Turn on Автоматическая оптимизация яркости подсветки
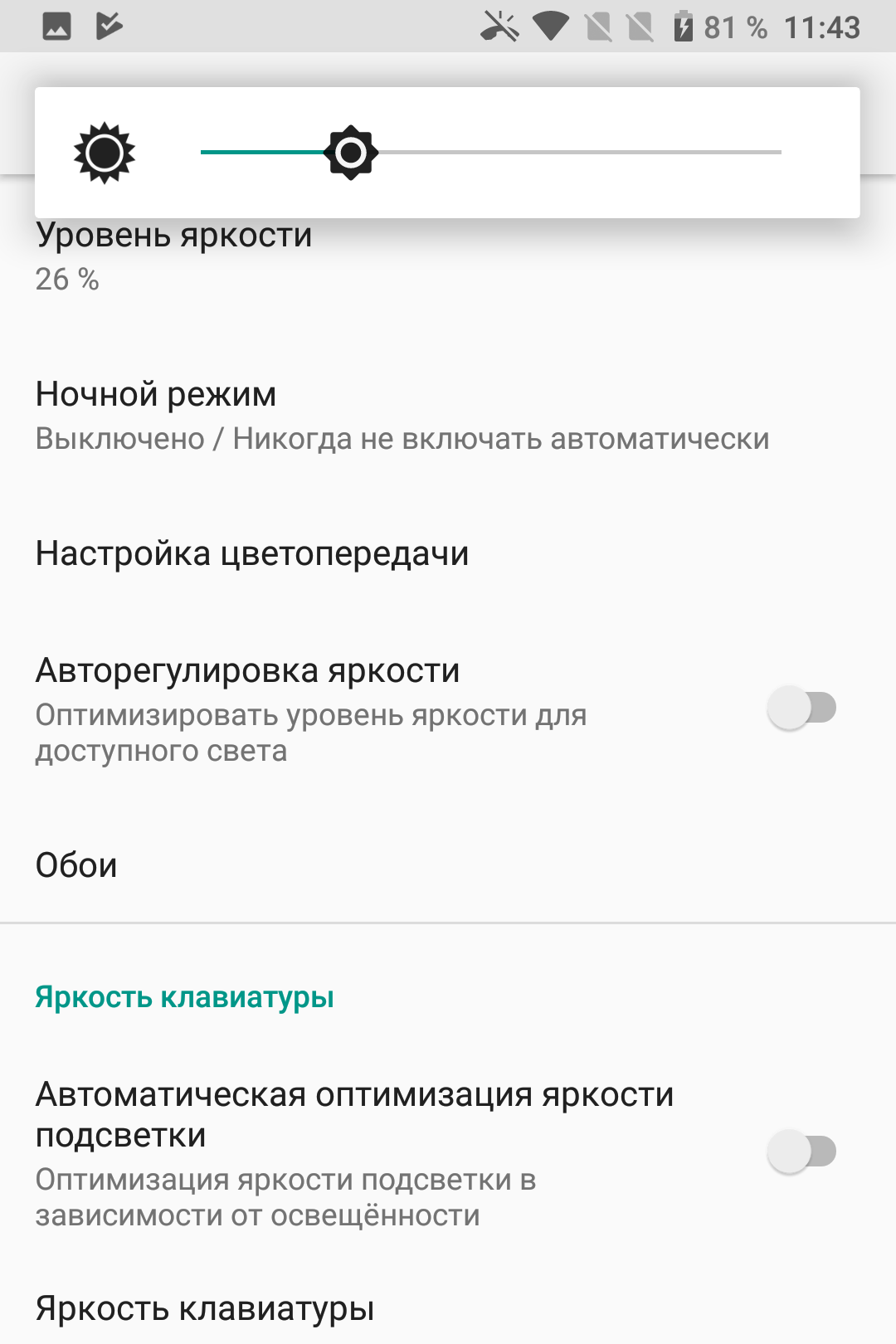896x1344 pixels. [801, 1152]
